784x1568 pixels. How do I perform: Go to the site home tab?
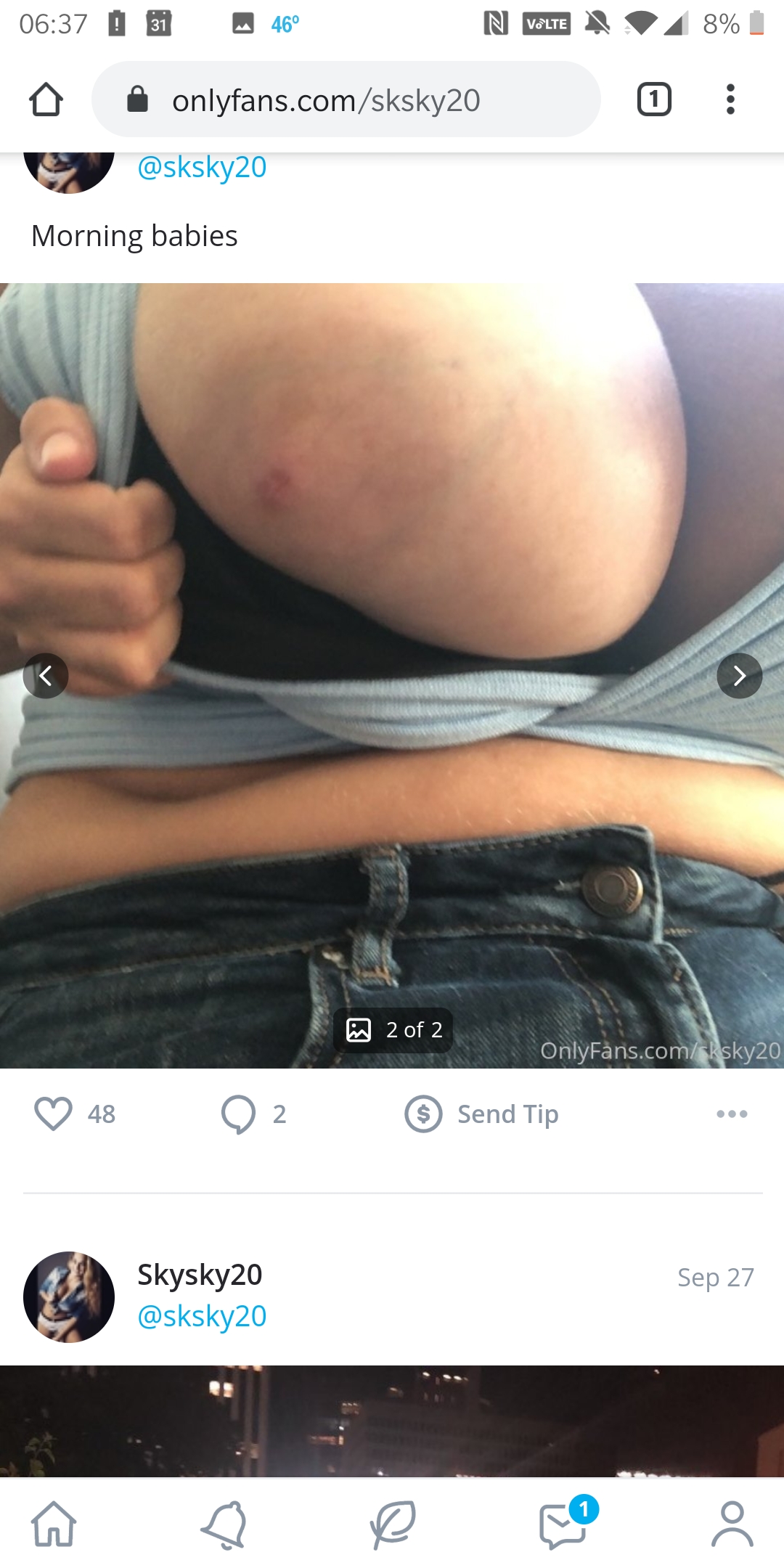[54, 1524]
